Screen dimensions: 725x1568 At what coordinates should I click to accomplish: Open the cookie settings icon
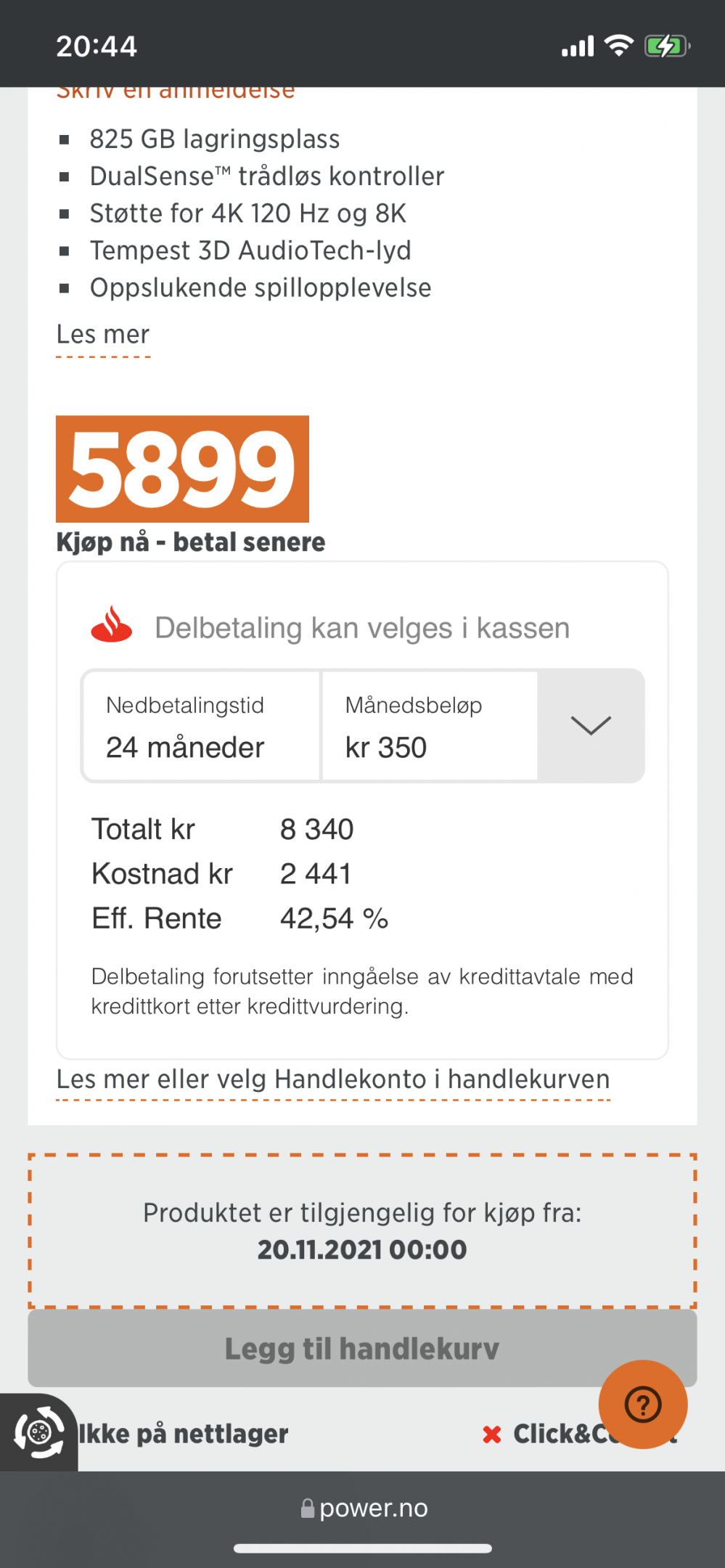click(x=38, y=1433)
